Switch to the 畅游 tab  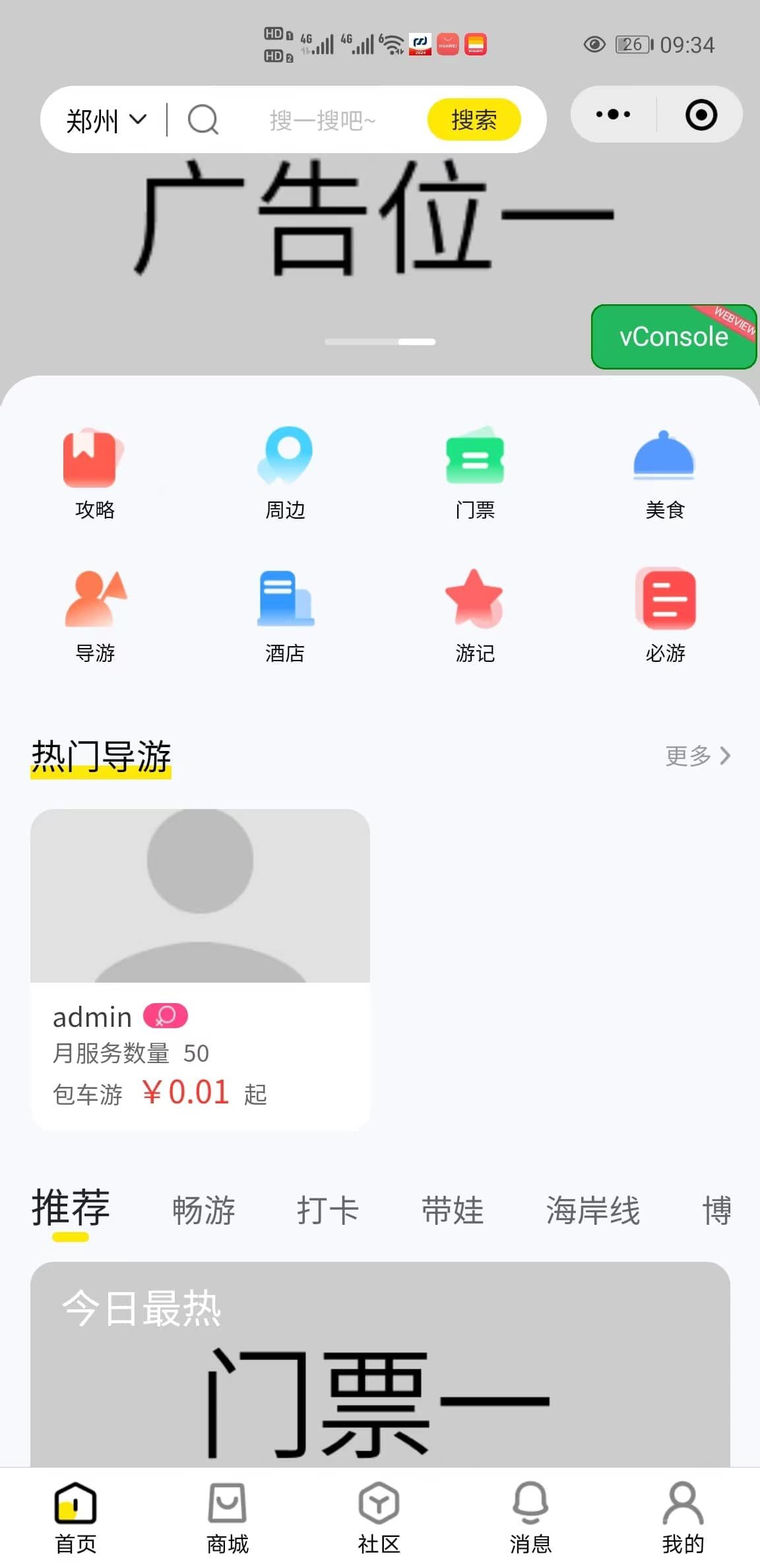tap(204, 1210)
